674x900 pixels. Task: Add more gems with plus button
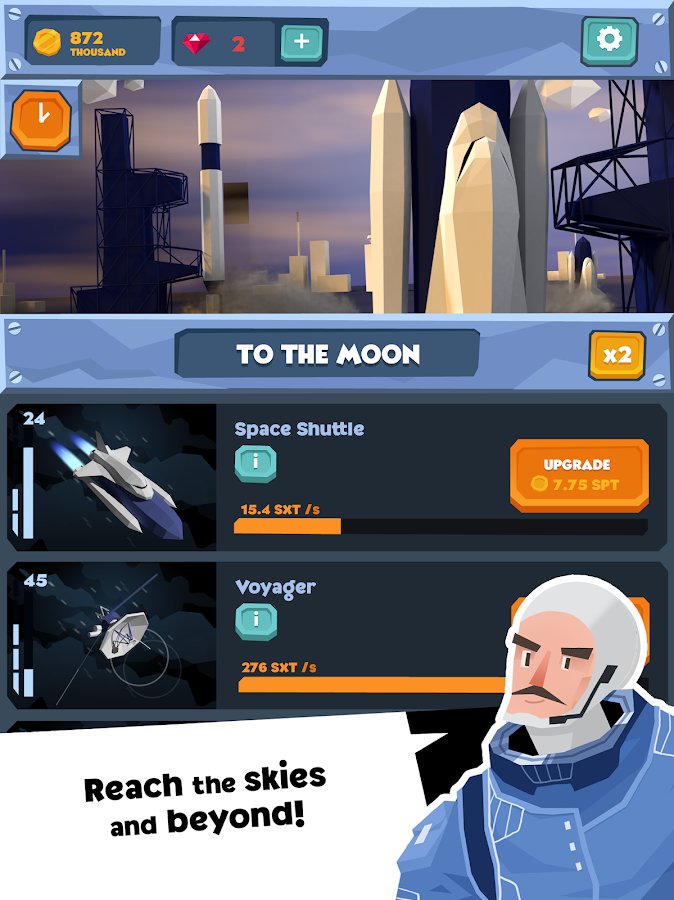point(302,42)
